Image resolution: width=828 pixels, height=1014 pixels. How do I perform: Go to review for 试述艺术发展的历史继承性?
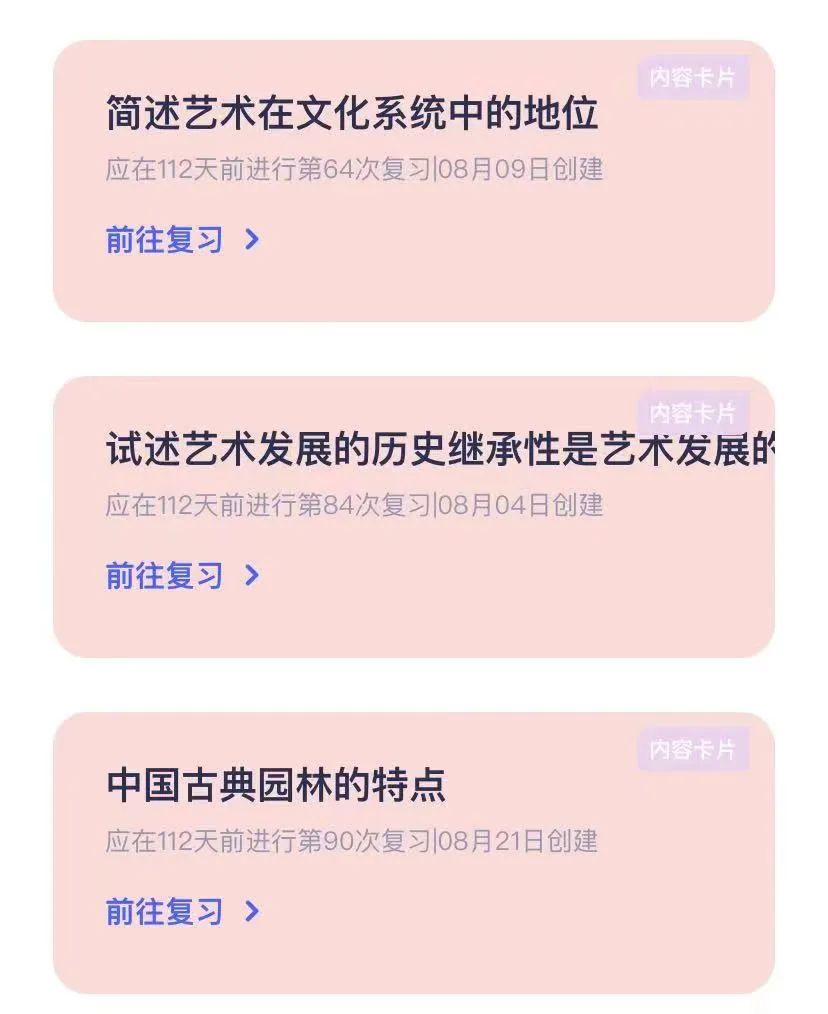[x=182, y=576]
